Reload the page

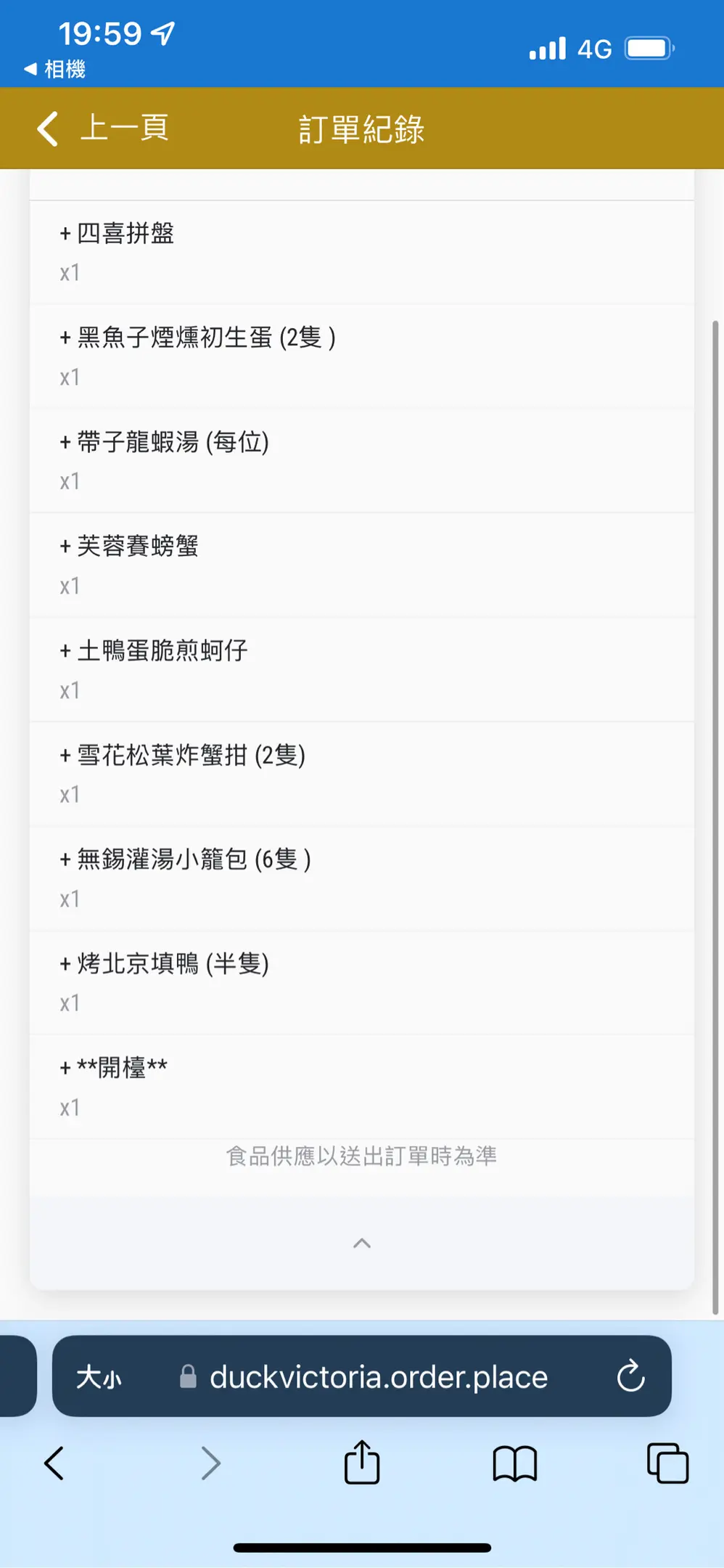coord(630,1376)
